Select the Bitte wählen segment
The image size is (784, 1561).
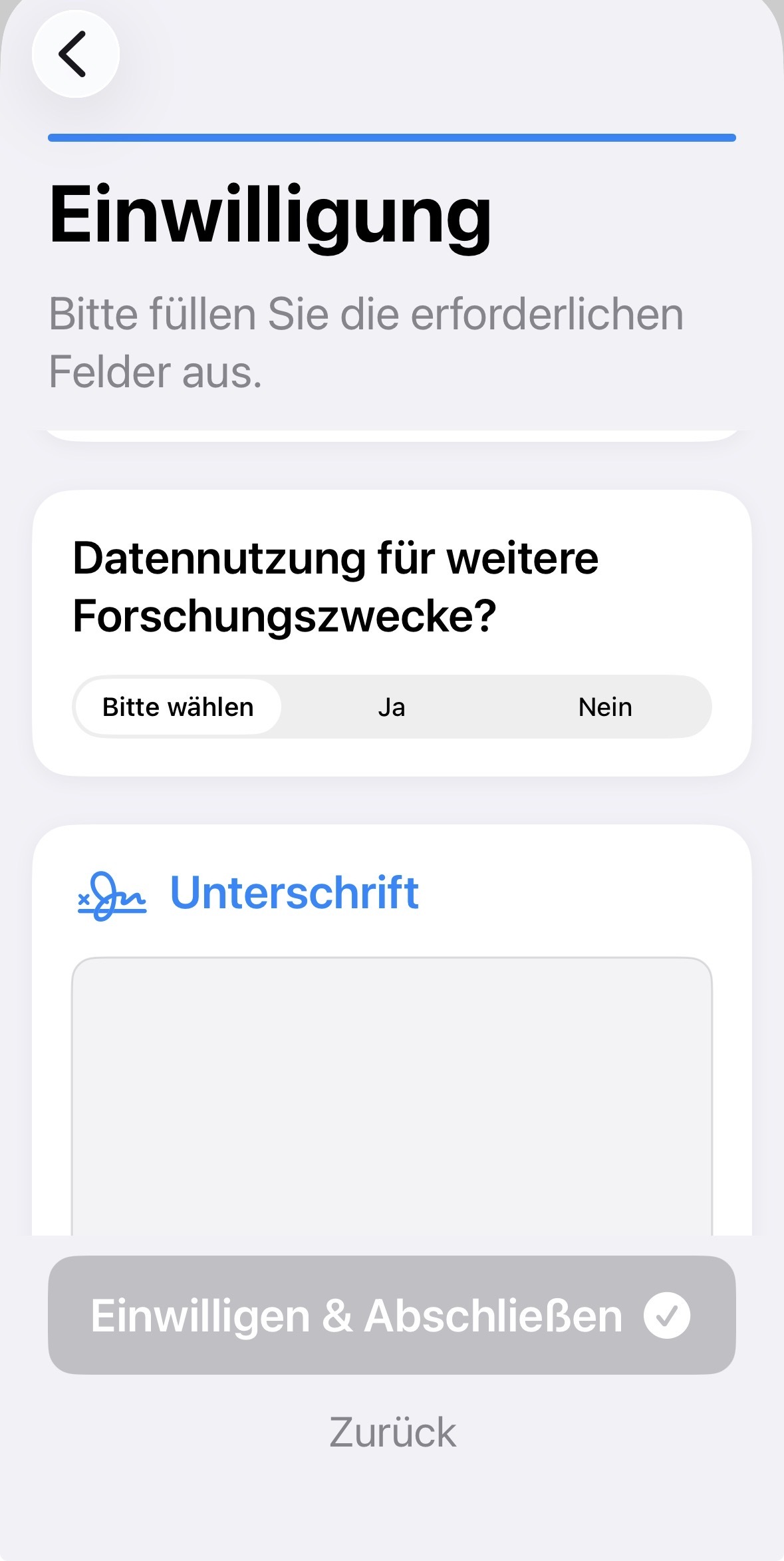pyautogui.click(x=178, y=707)
